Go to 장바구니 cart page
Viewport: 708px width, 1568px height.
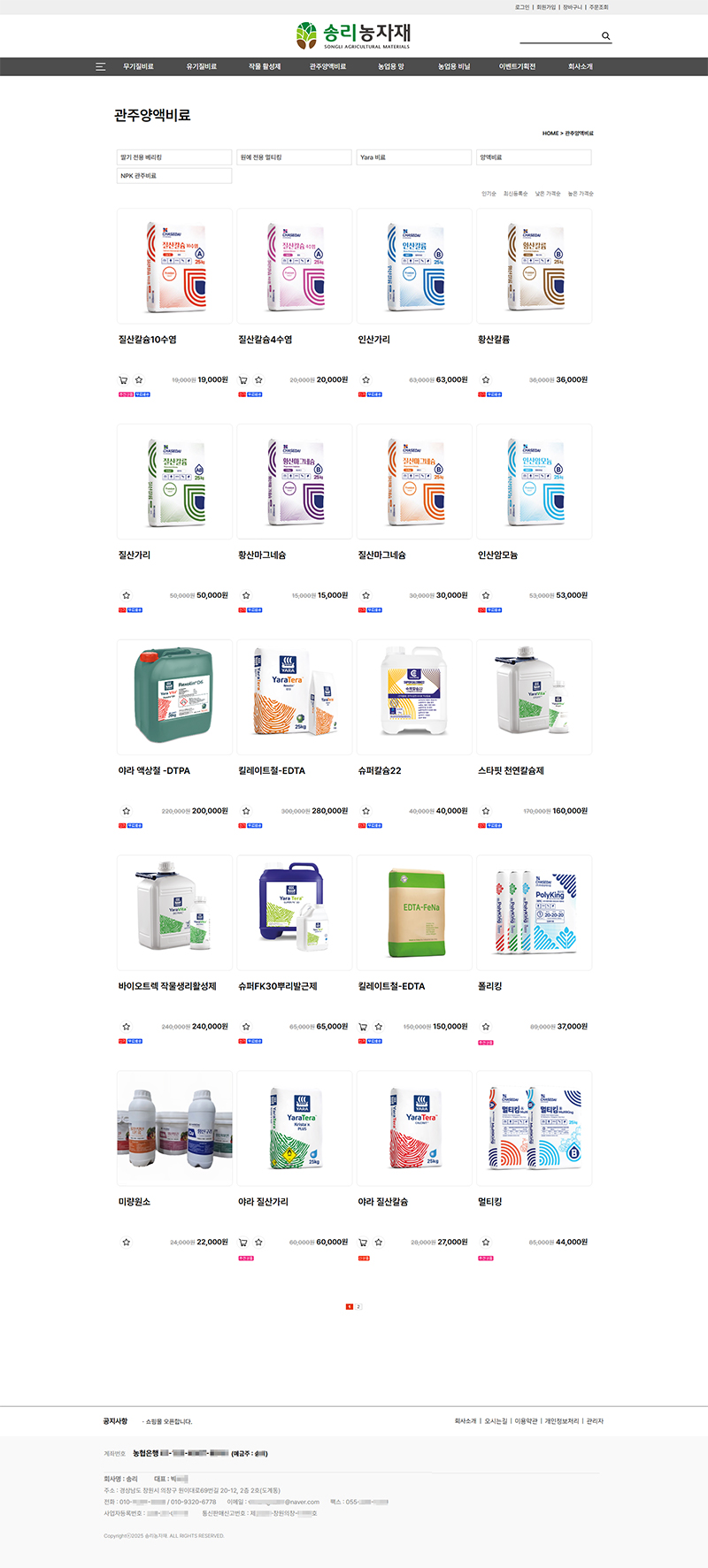(573, 7)
